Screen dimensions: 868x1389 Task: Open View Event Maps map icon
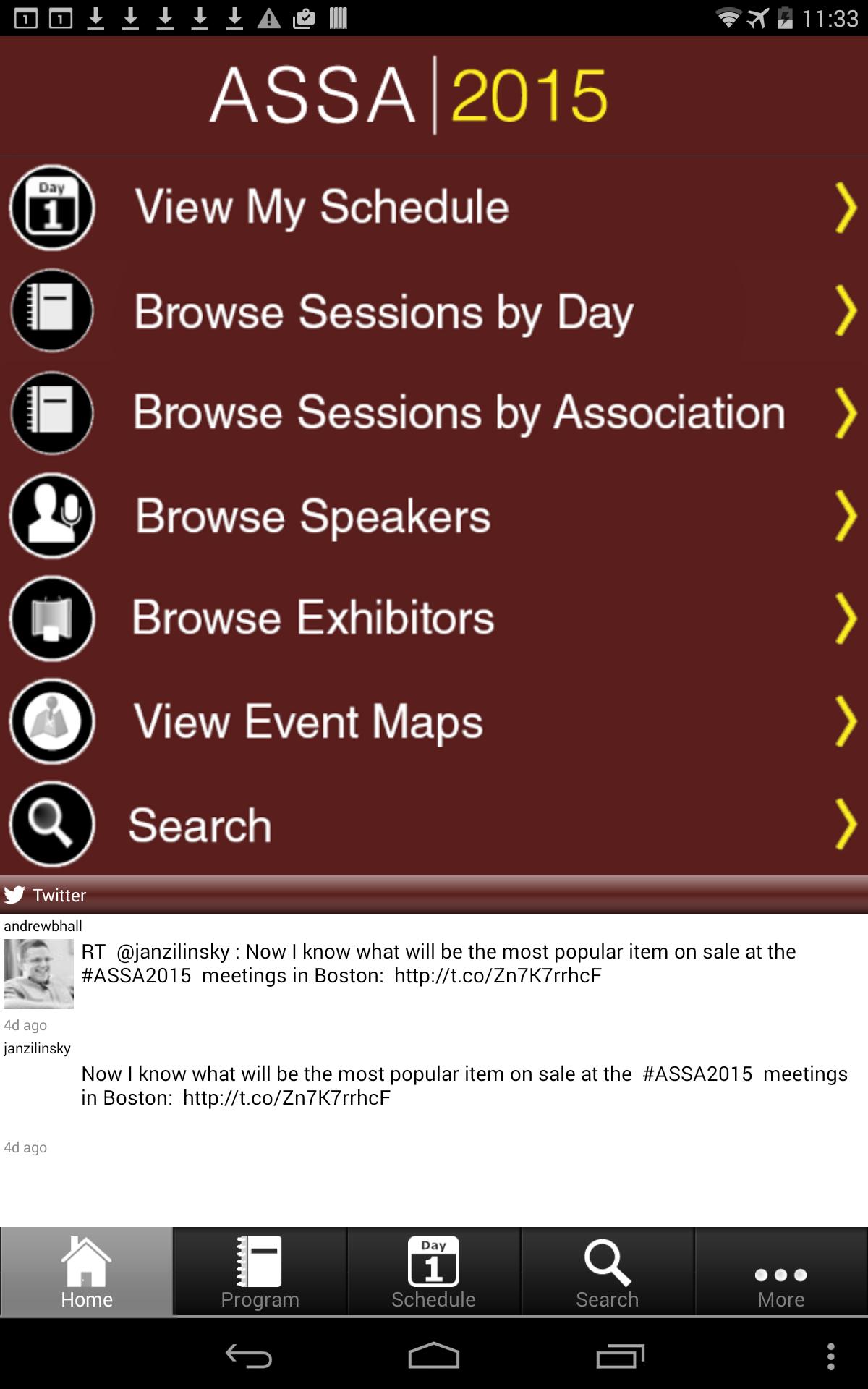tap(51, 721)
